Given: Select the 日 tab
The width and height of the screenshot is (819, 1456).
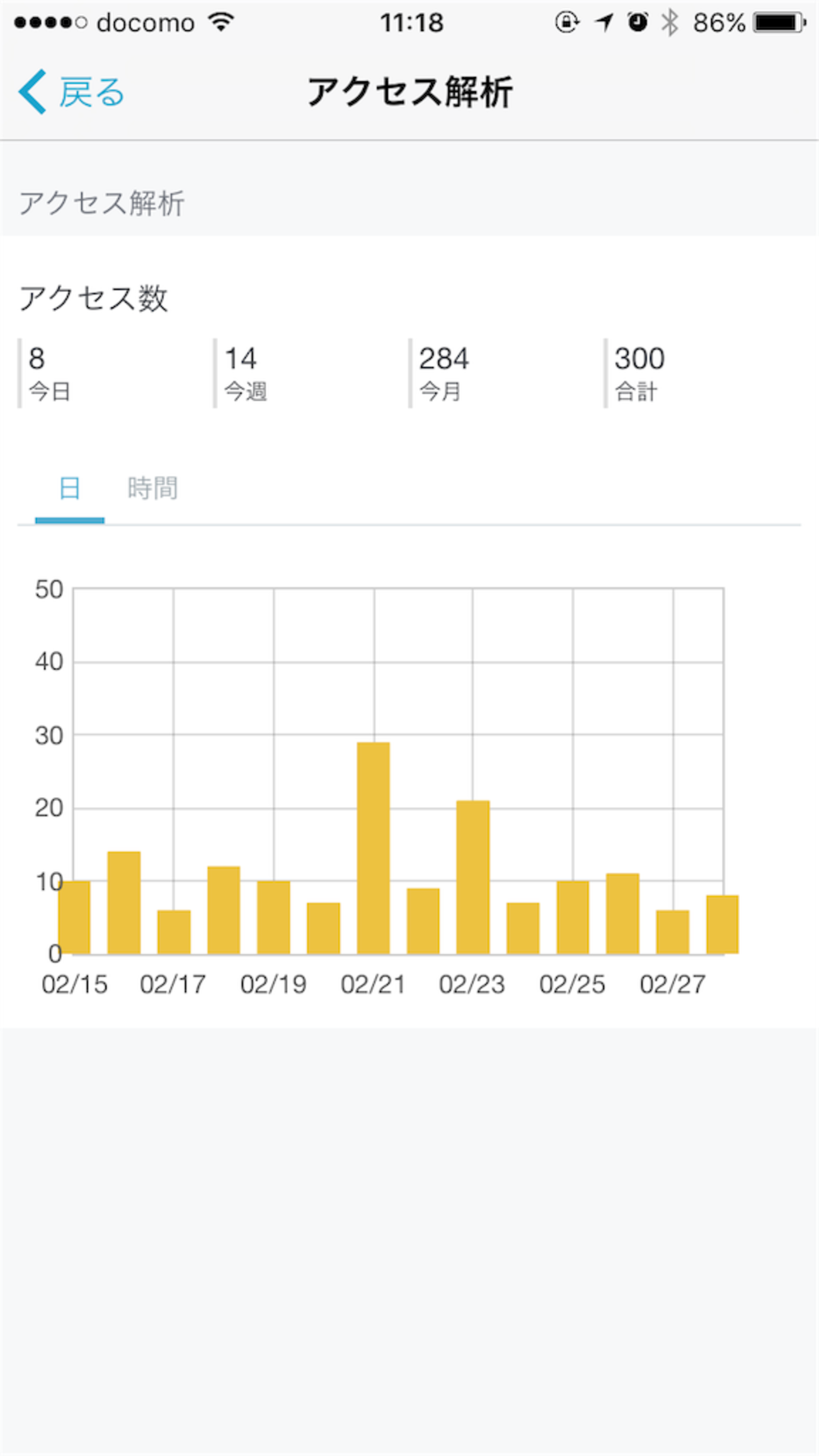Looking at the screenshot, I should tap(69, 488).
